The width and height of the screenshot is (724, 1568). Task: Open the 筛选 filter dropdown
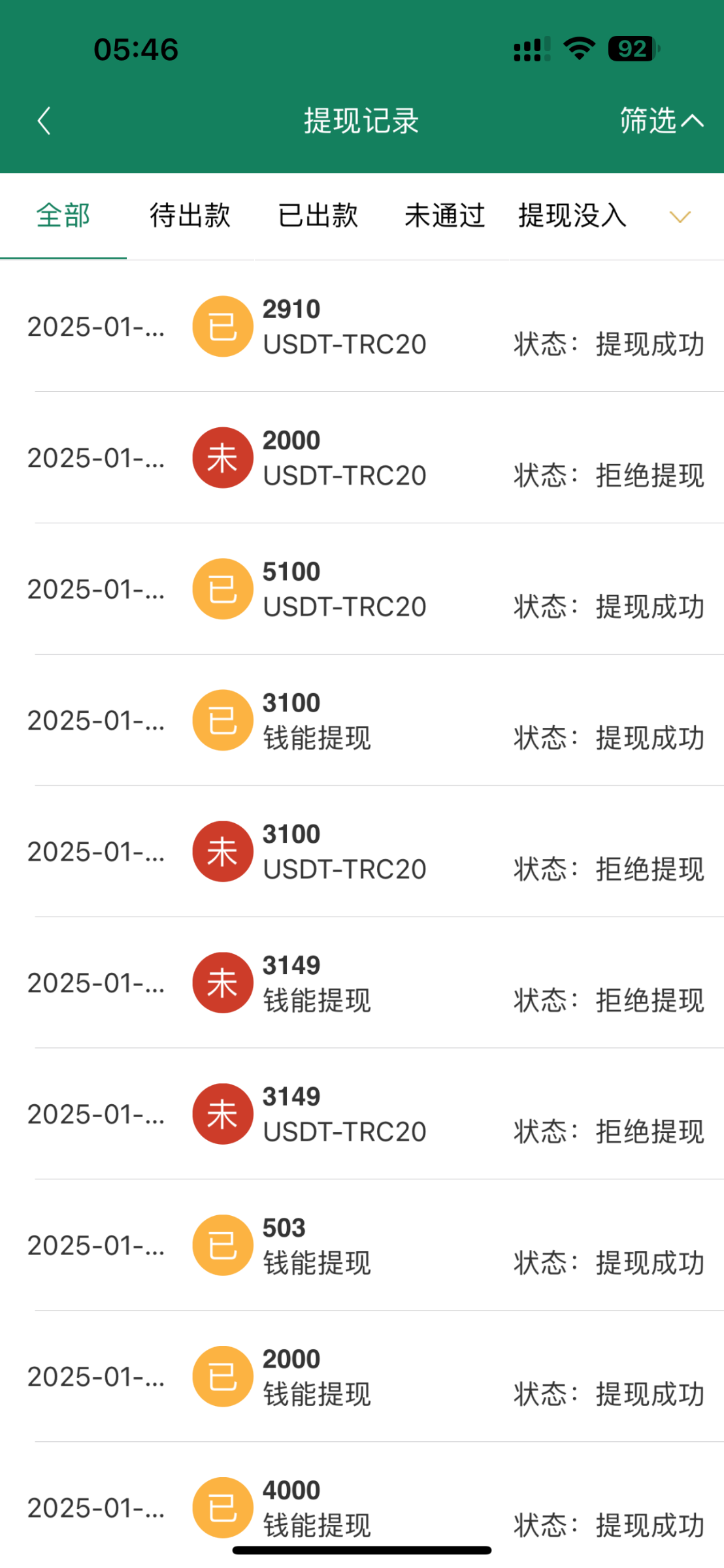(661, 121)
